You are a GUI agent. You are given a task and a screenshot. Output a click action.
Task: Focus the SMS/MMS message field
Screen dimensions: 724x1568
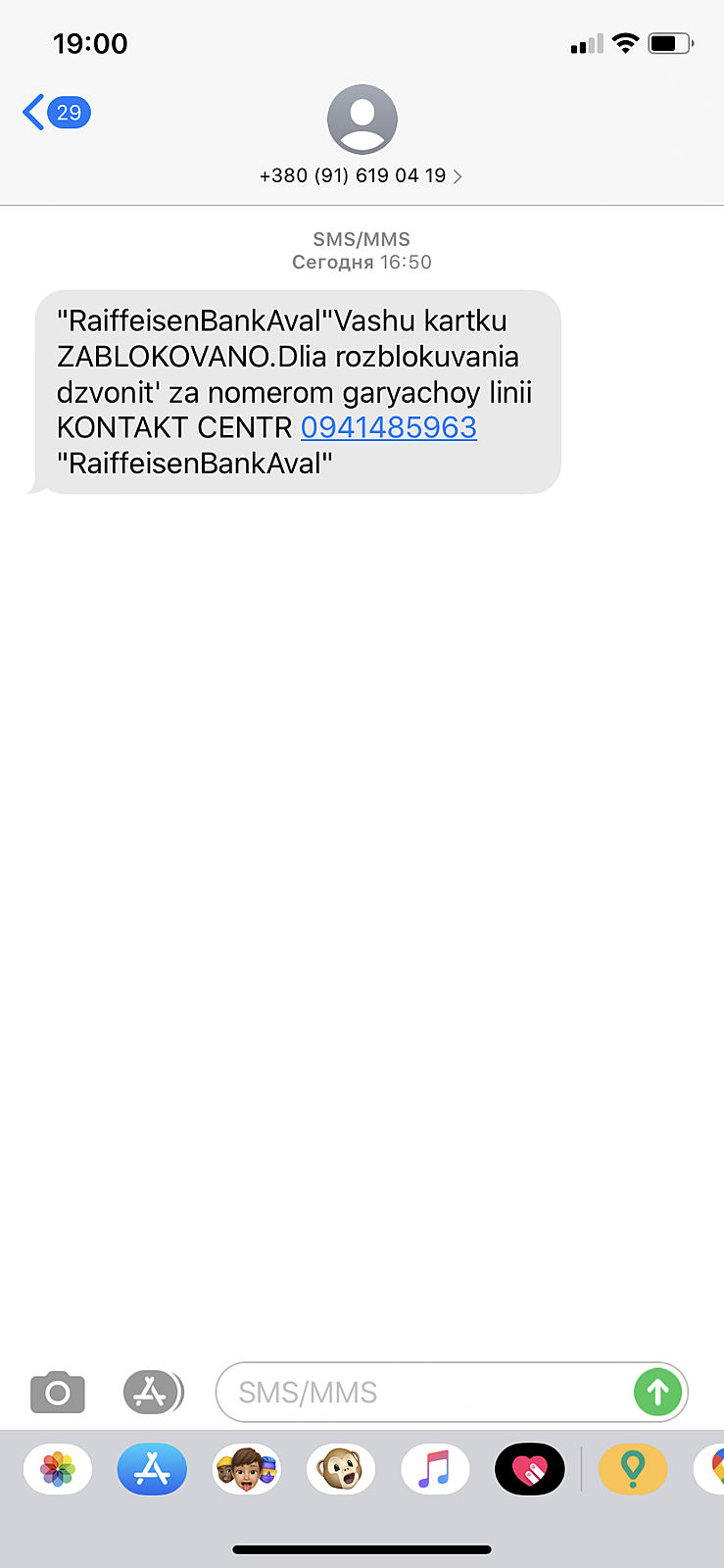point(421,1392)
